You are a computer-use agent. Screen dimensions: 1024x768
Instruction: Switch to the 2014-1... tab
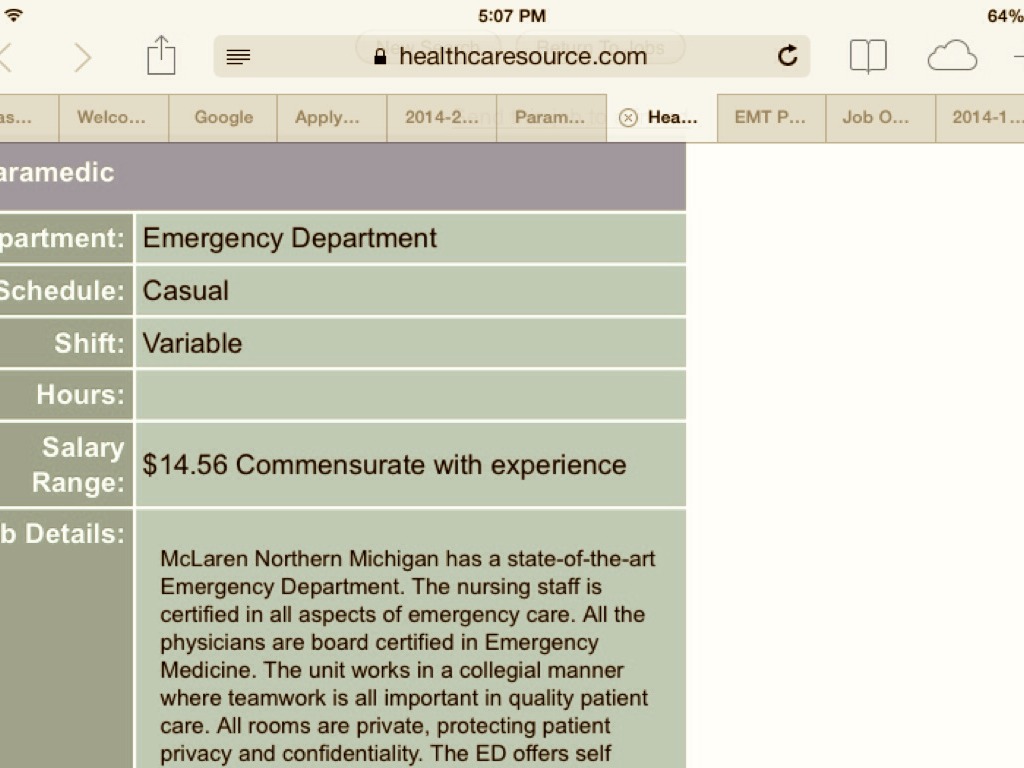pyautogui.click(x=986, y=117)
